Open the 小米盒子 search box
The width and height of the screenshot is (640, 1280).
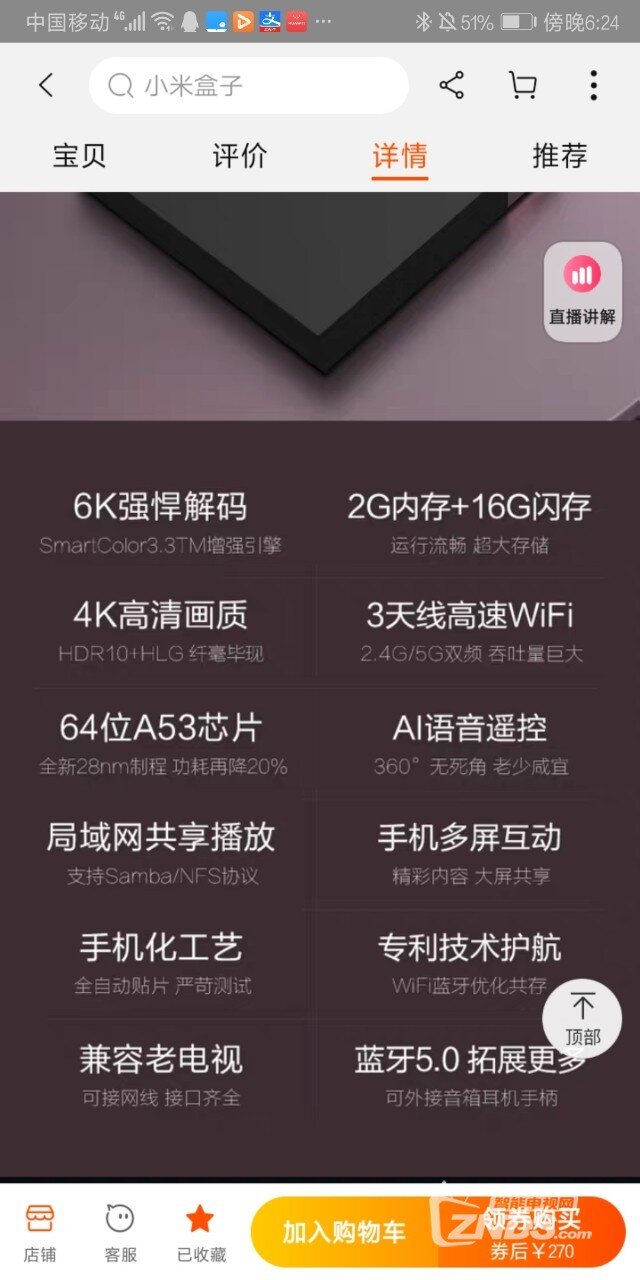coord(248,86)
